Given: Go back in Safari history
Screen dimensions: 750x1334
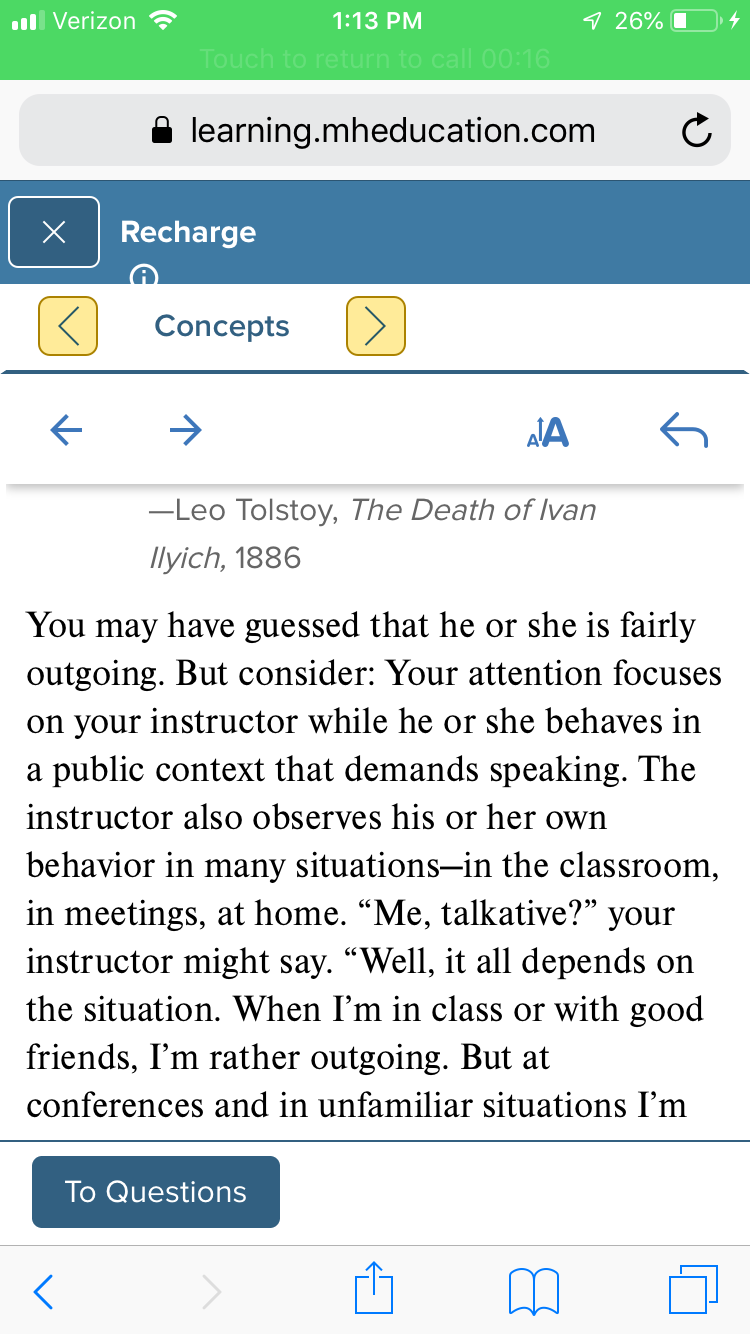Looking at the screenshot, I should click(43, 1291).
